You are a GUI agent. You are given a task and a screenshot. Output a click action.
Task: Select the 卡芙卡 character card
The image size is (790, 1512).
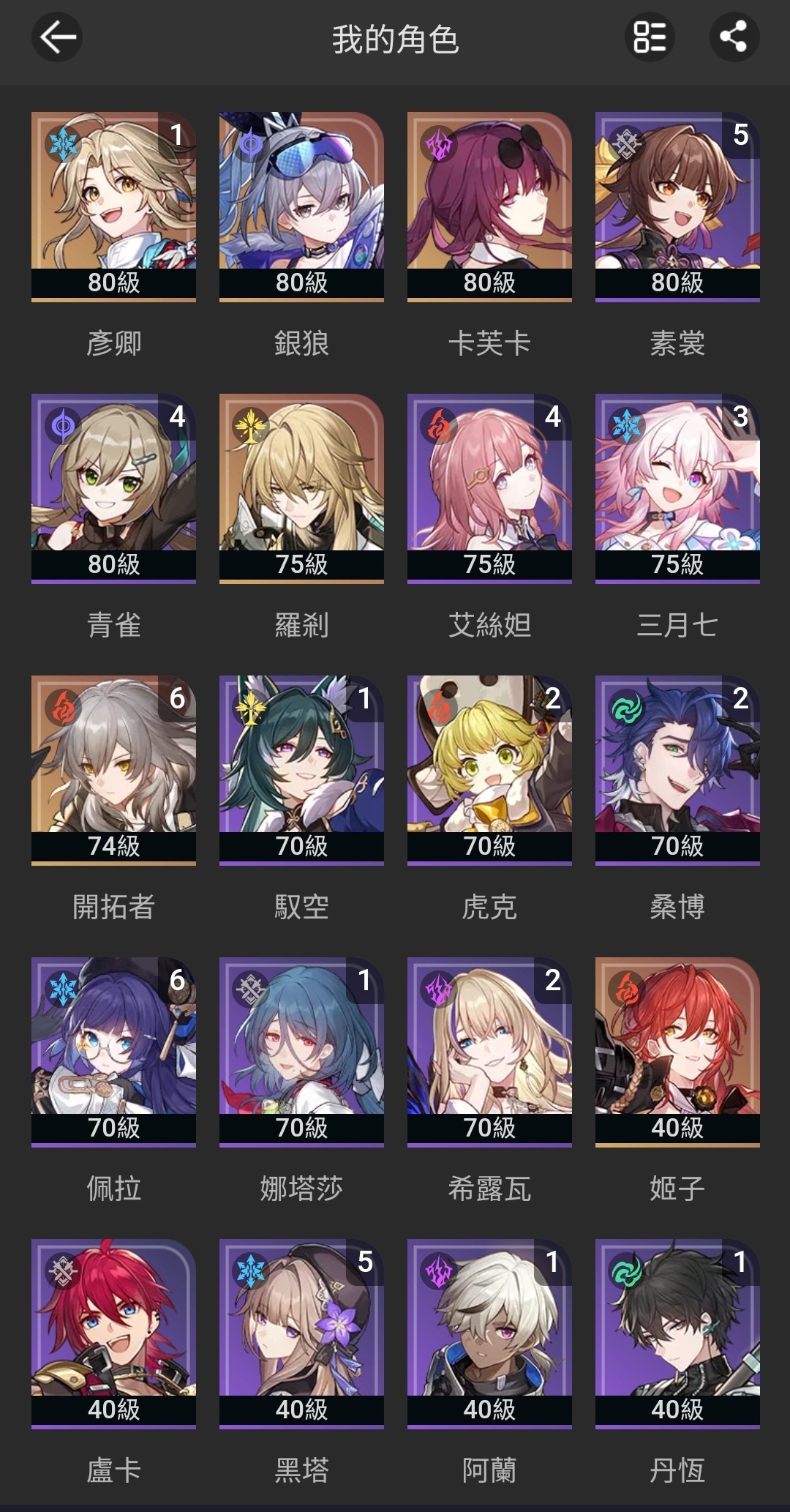(489, 206)
